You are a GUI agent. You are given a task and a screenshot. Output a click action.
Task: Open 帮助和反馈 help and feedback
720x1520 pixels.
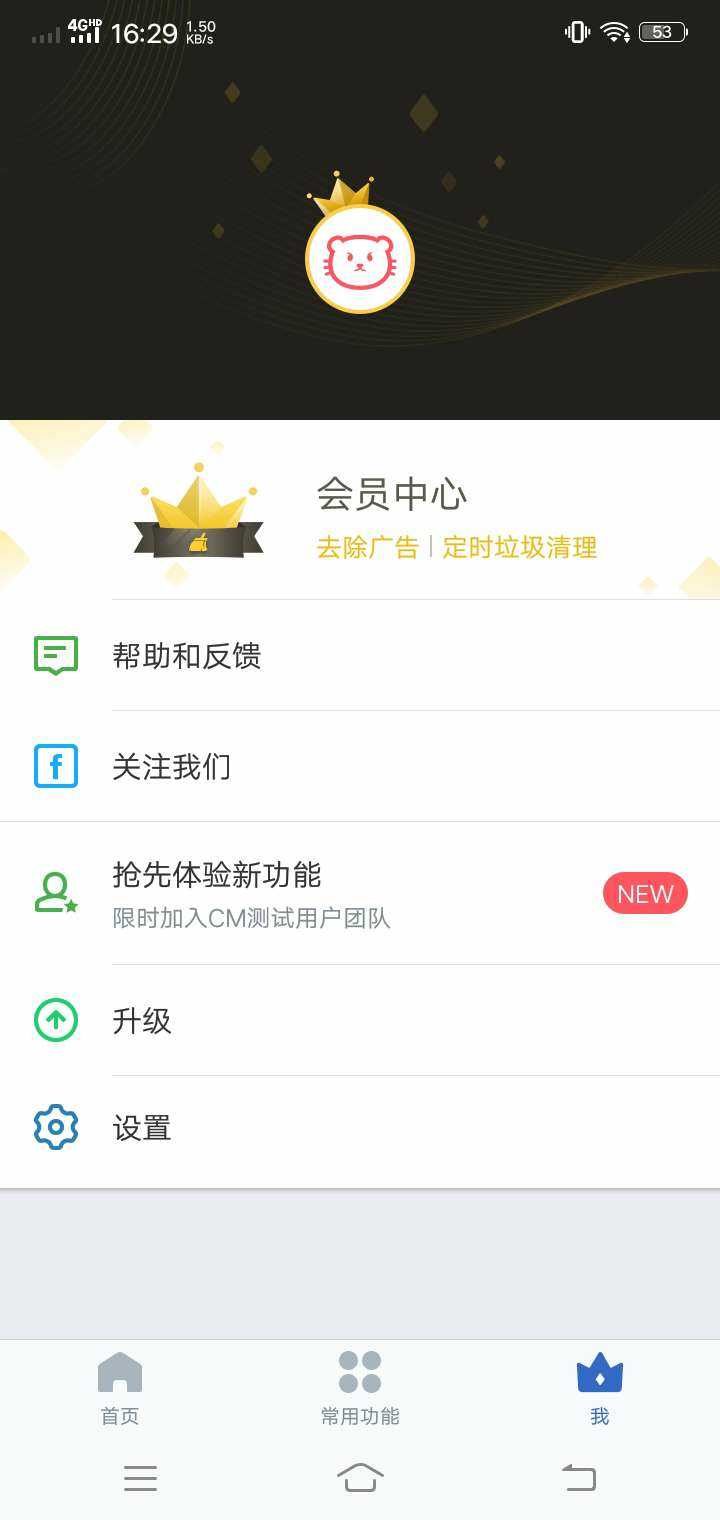click(x=186, y=656)
